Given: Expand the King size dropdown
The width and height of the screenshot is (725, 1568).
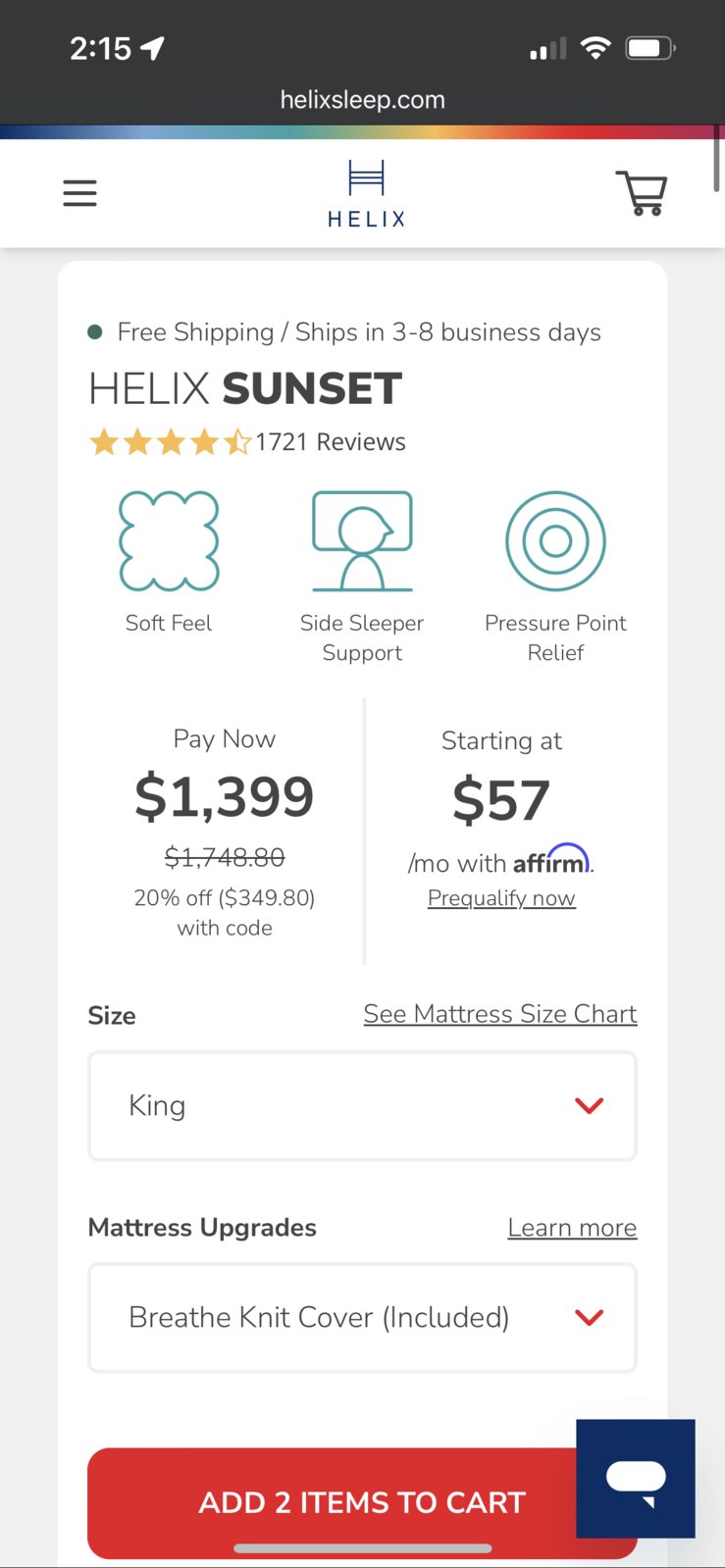Looking at the screenshot, I should [363, 1106].
